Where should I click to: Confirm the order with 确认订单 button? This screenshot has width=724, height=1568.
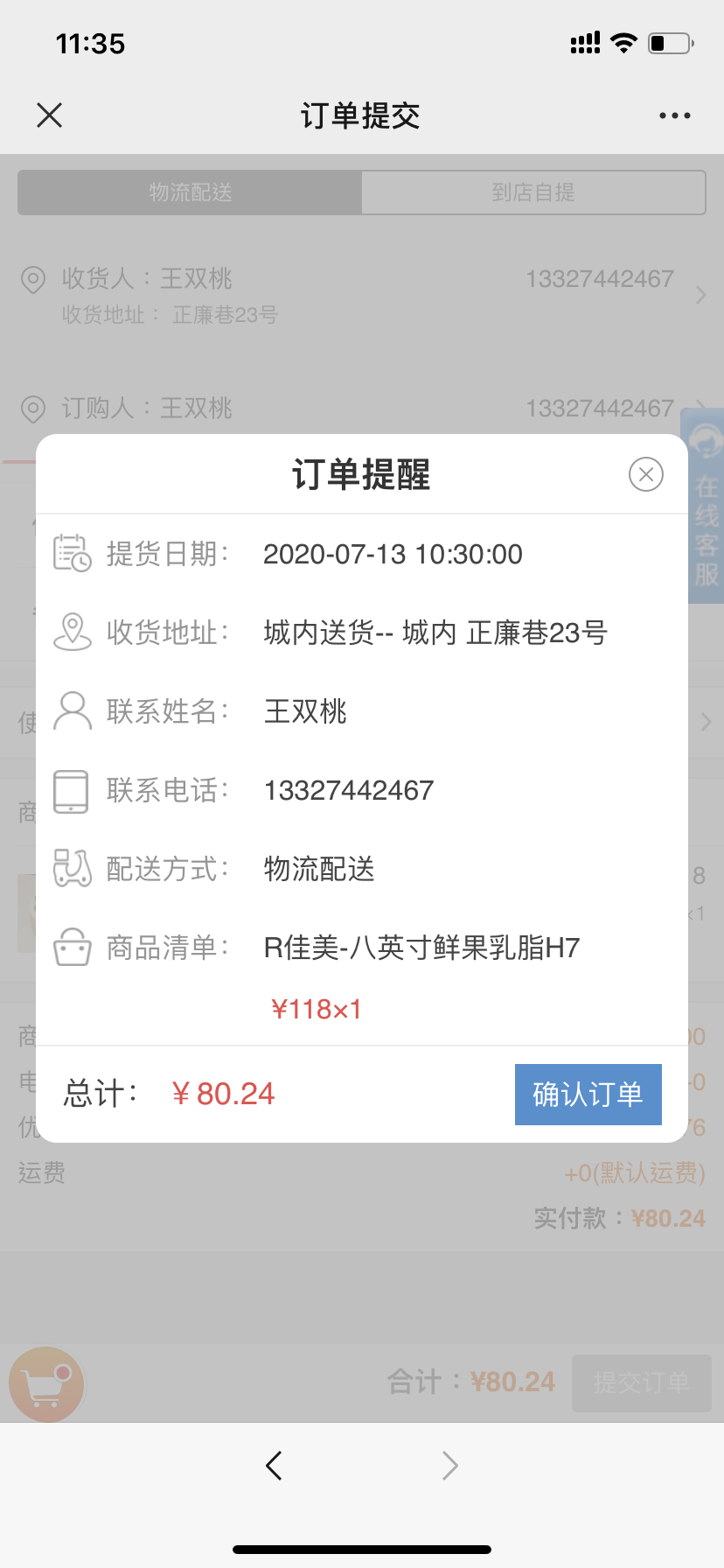(x=588, y=1094)
